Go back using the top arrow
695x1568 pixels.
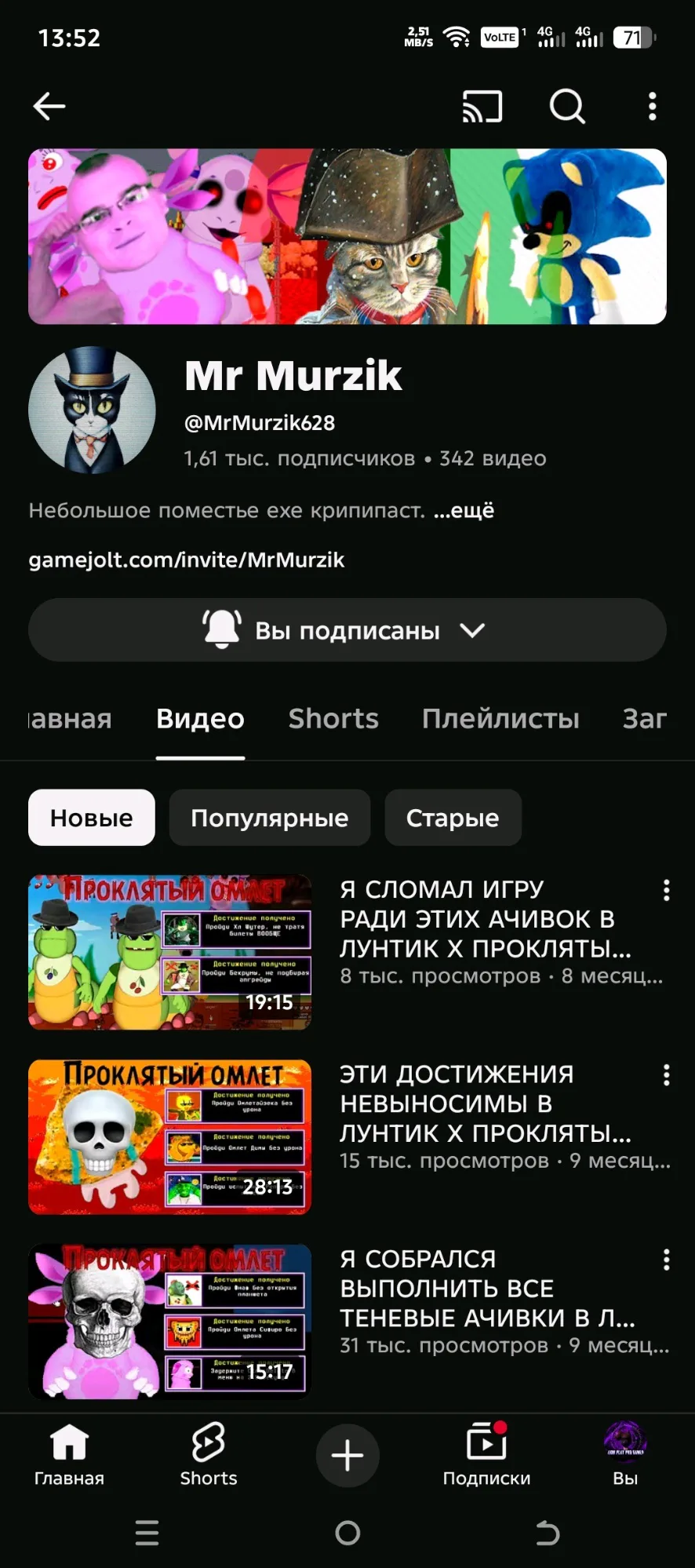pos(49,106)
